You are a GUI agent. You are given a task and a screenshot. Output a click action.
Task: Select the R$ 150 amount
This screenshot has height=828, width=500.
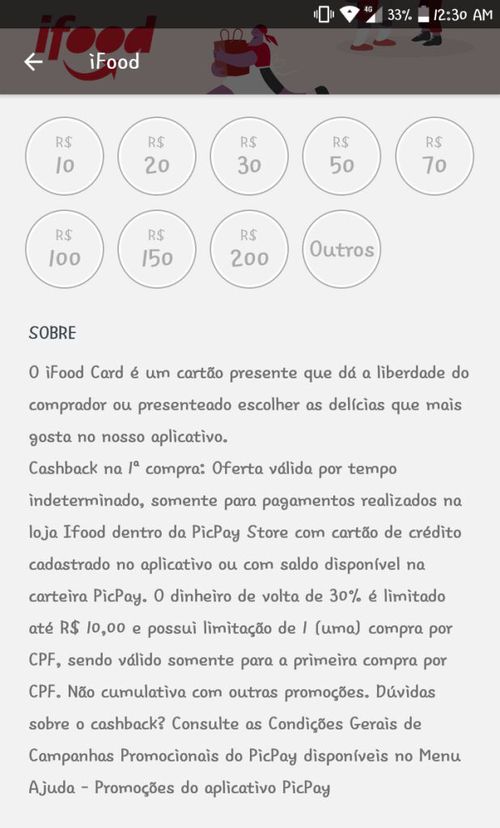click(157, 249)
